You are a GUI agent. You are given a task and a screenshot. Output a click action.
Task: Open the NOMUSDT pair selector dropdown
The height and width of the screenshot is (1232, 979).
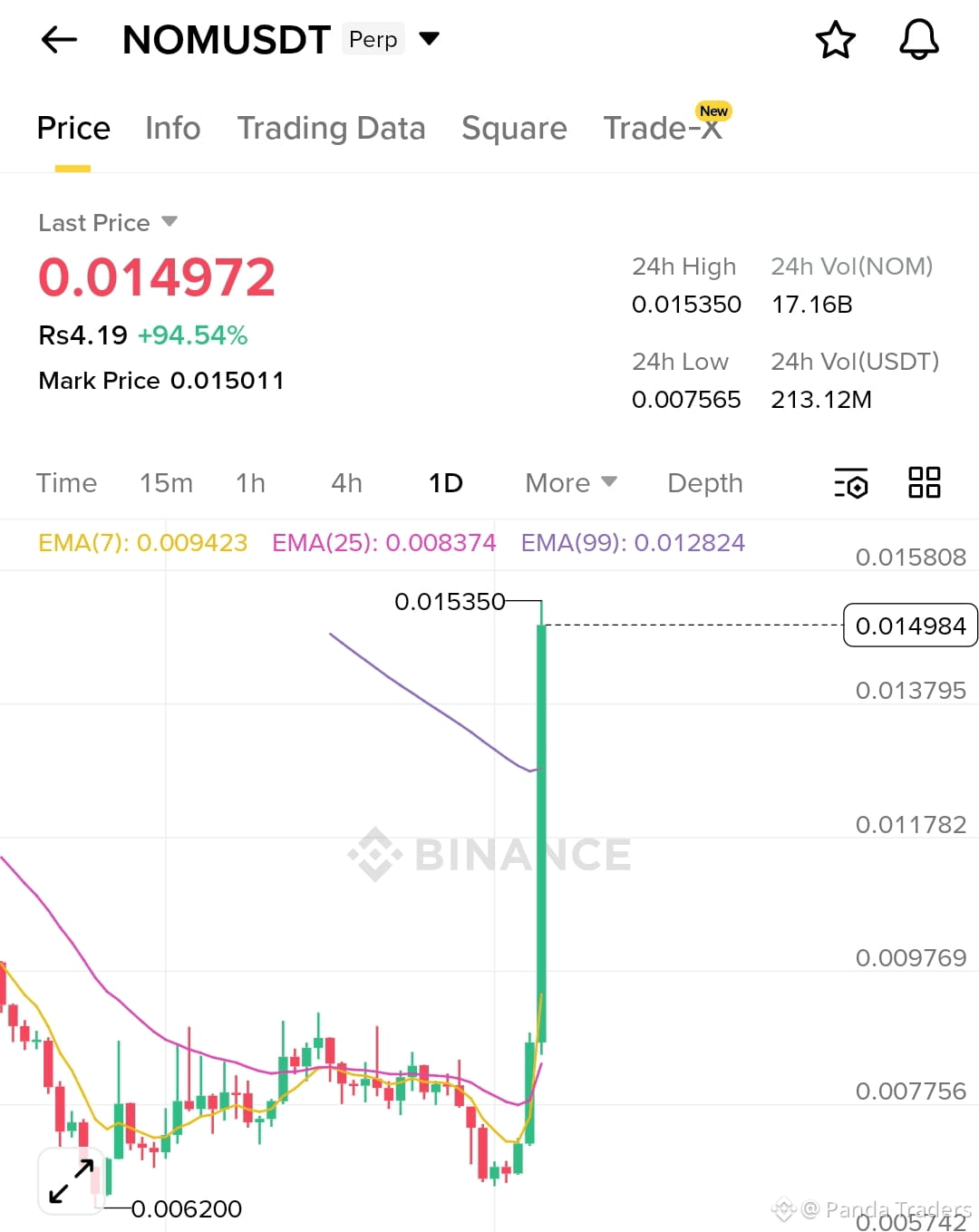(429, 39)
